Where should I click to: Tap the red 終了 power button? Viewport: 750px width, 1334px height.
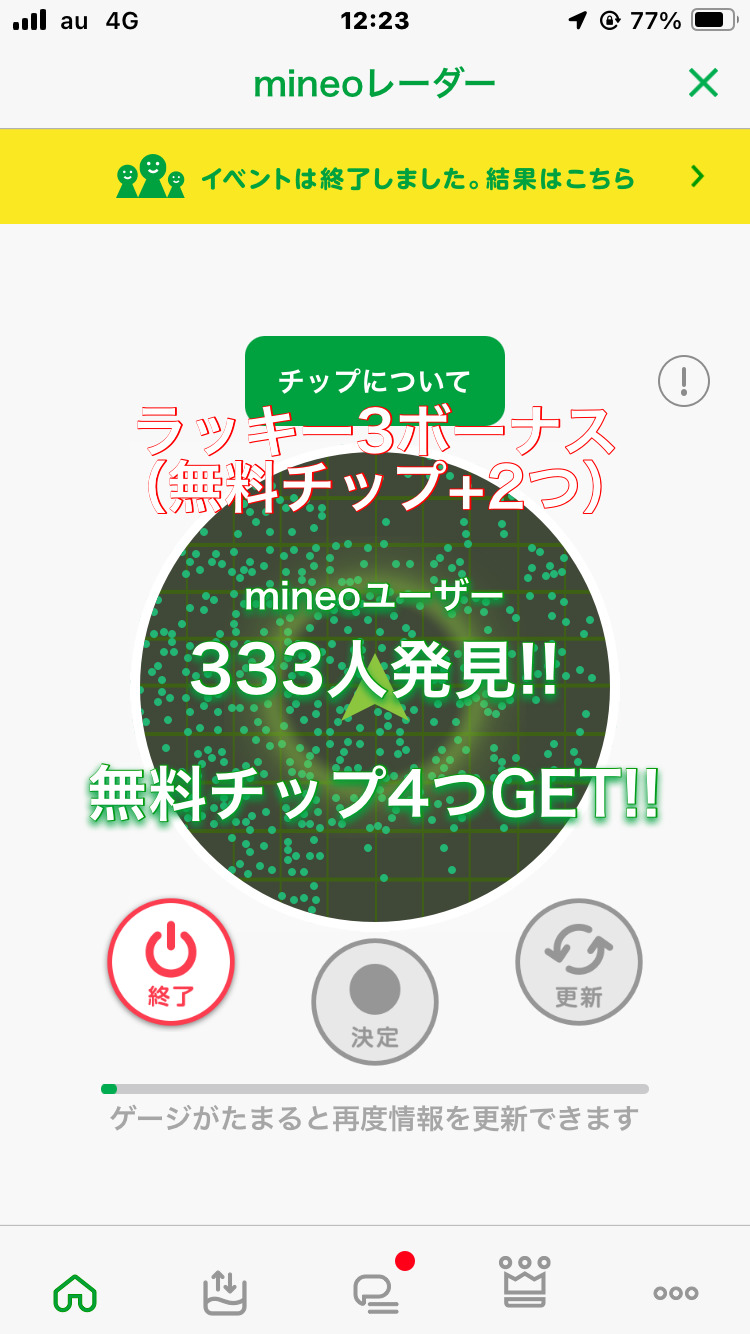pos(171,962)
